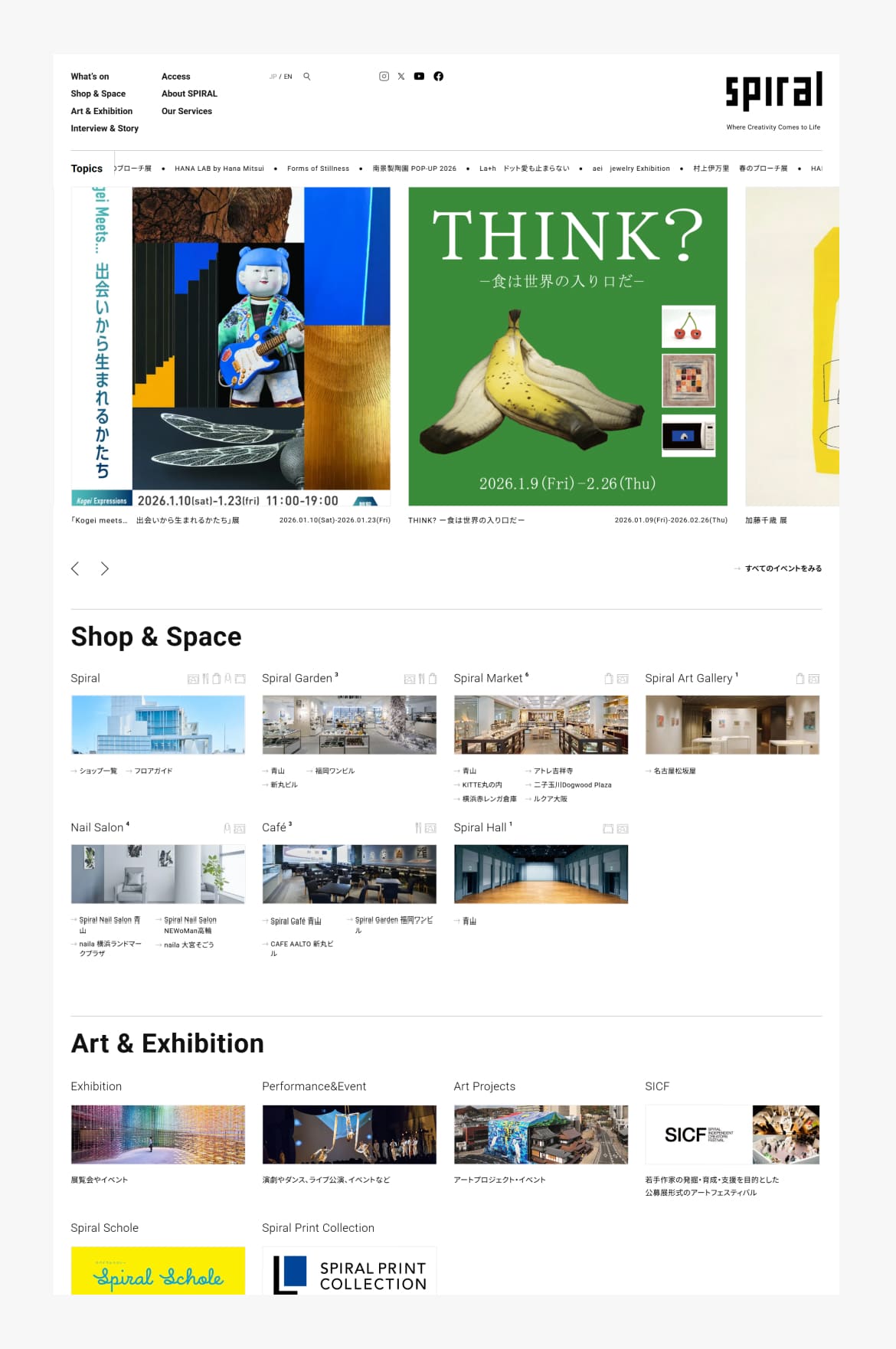This screenshot has width=896, height=1349.
Task: Open the Access page
Action: pos(175,77)
